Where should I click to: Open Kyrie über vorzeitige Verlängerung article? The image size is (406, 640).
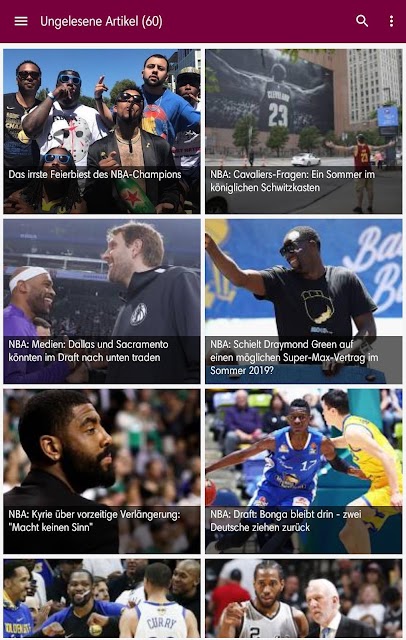point(102,471)
